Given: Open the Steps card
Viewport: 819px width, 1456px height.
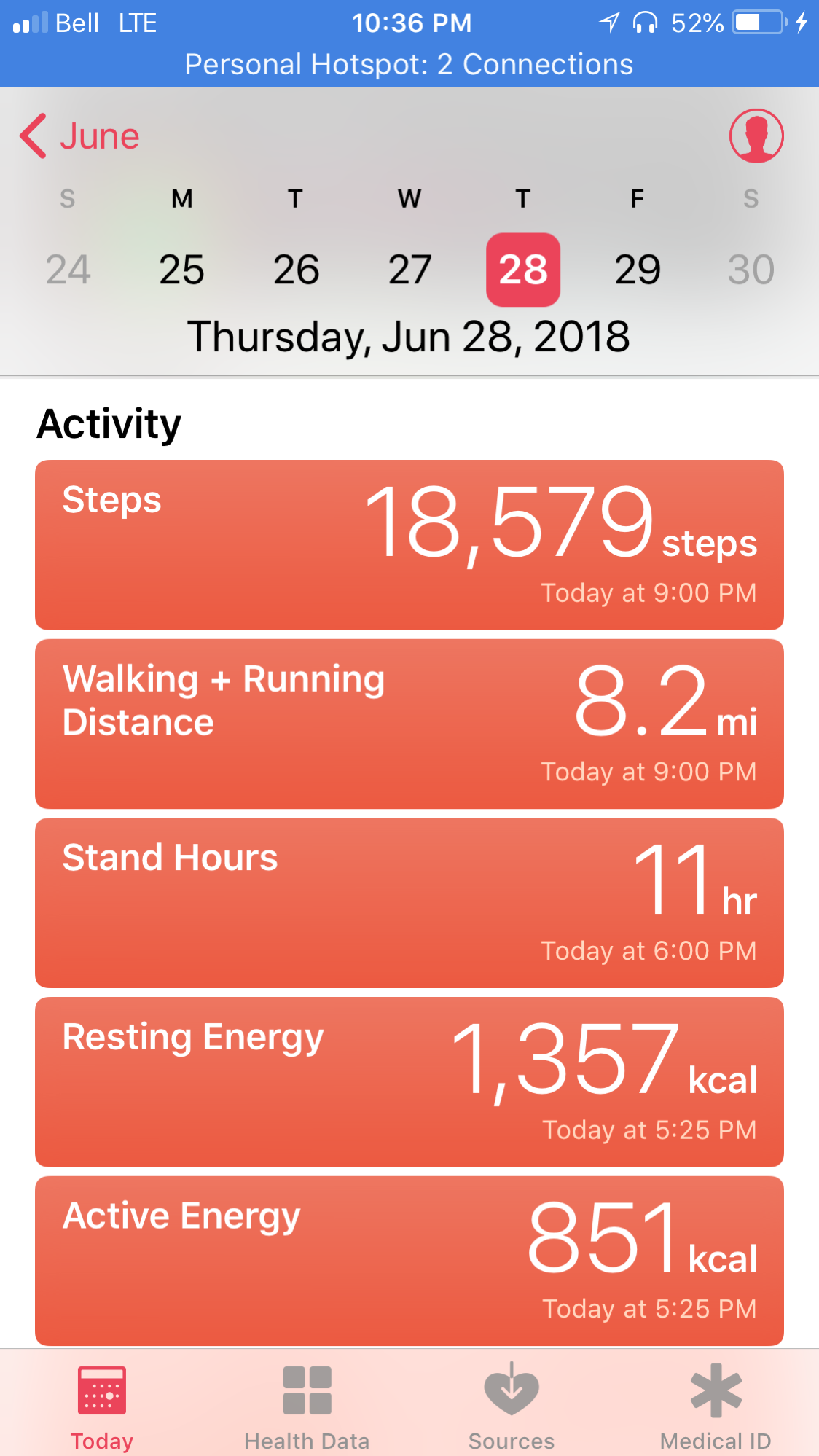Looking at the screenshot, I should tap(409, 545).
